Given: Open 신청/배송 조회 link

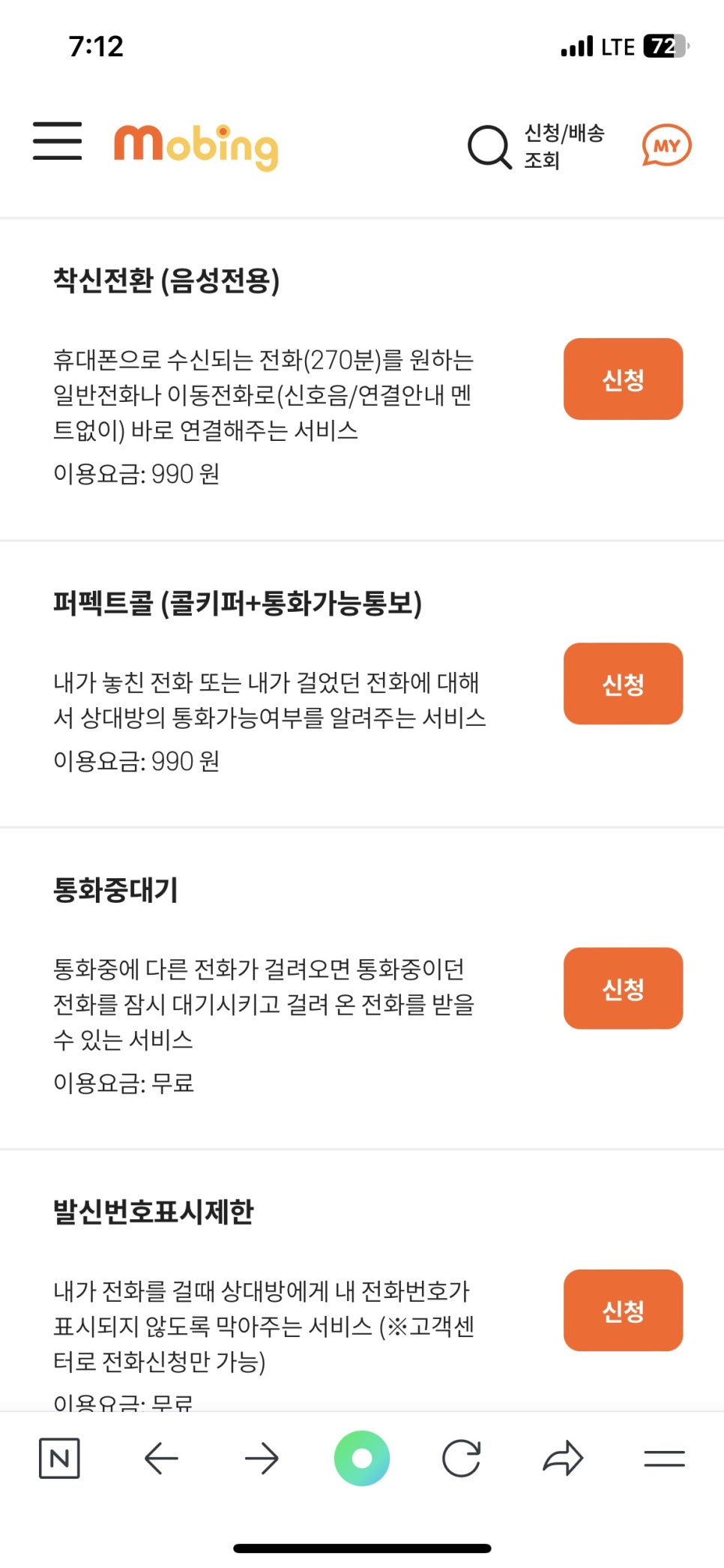Looking at the screenshot, I should tap(564, 146).
